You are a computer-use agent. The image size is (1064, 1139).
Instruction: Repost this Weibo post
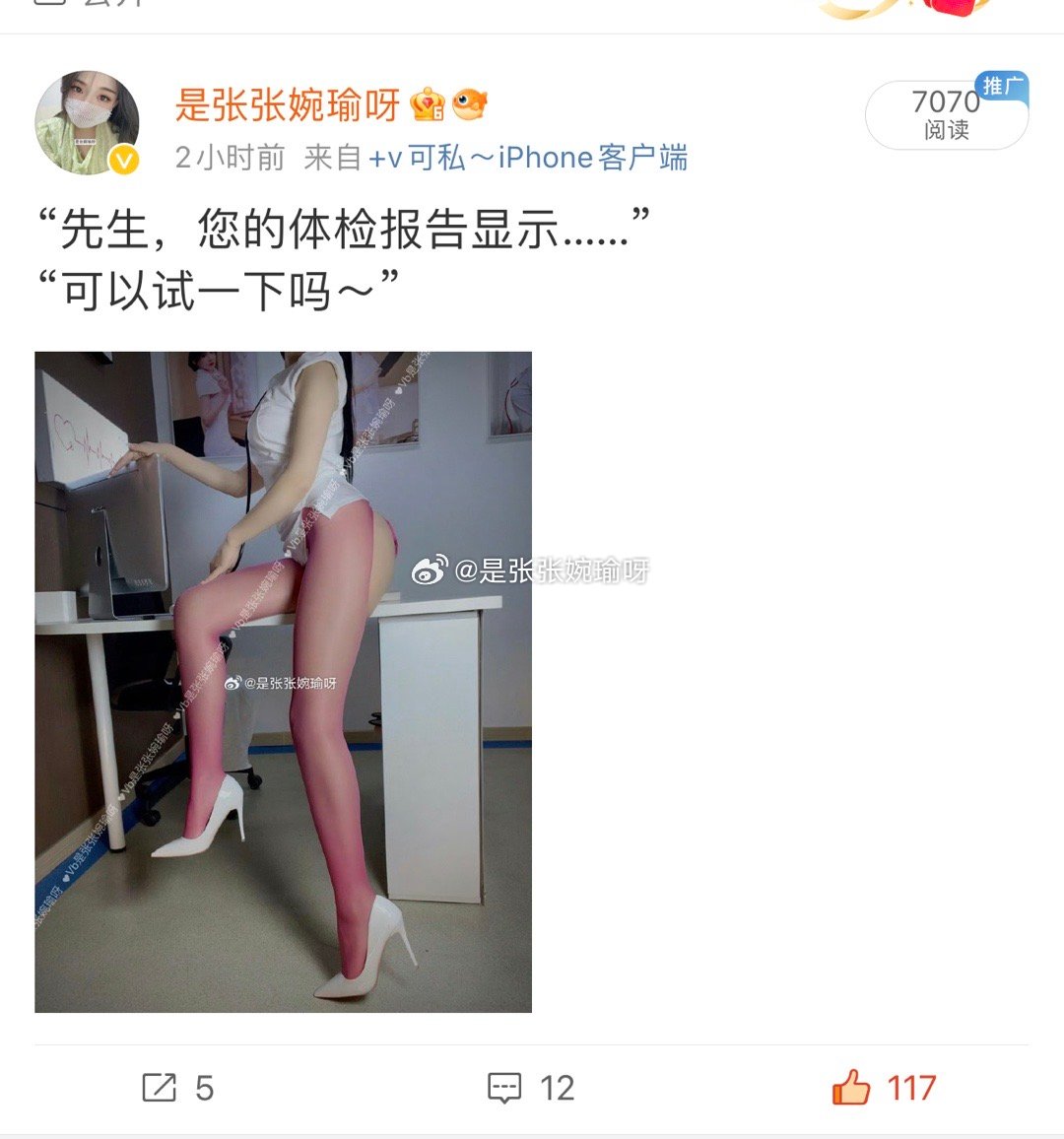tap(177, 1088)
